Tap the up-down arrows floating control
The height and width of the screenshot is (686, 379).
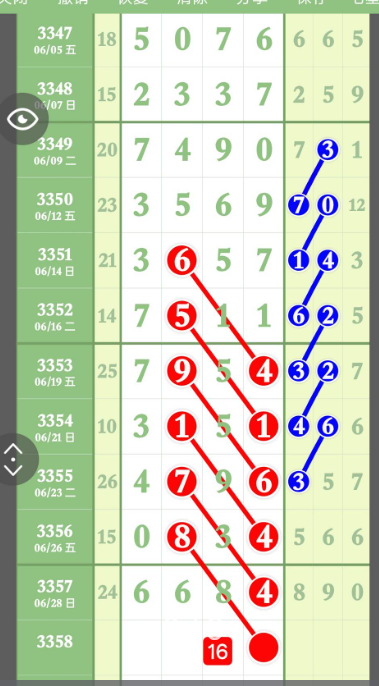(14, 459)
